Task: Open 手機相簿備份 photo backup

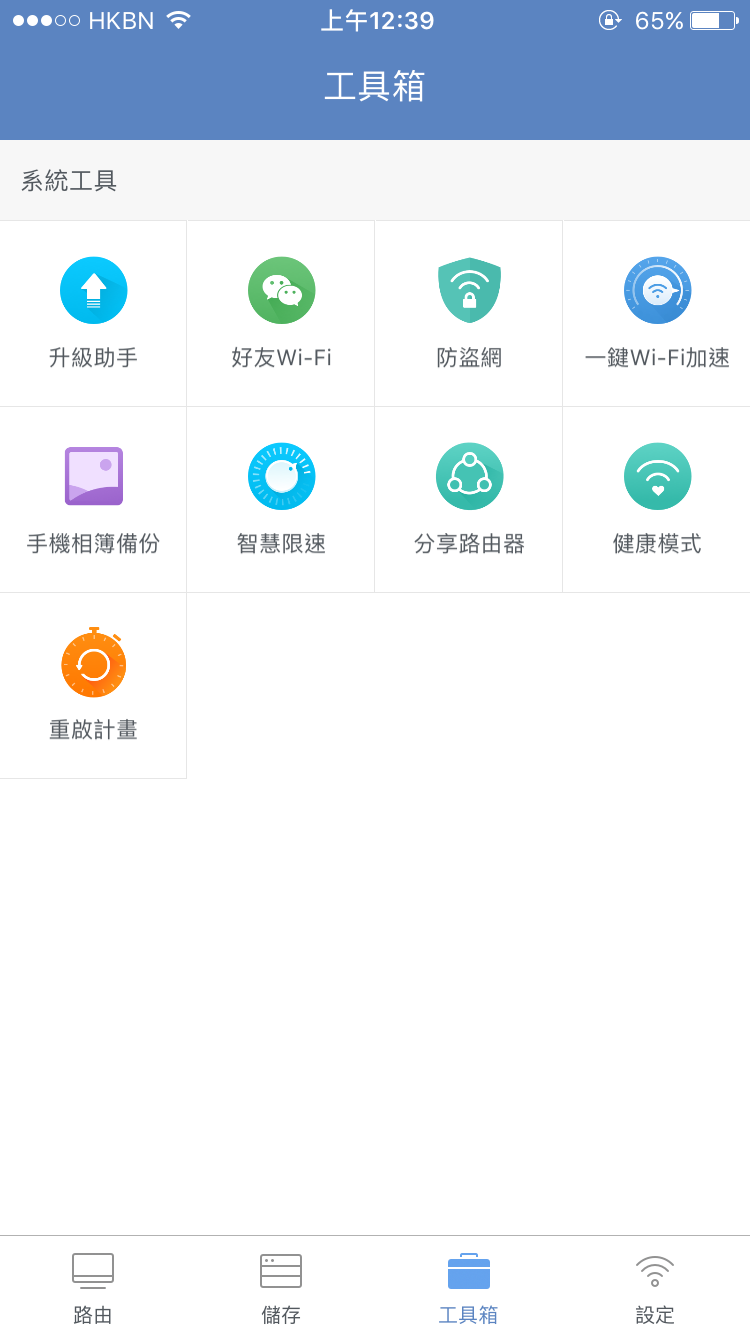Action: click(93, 498)
